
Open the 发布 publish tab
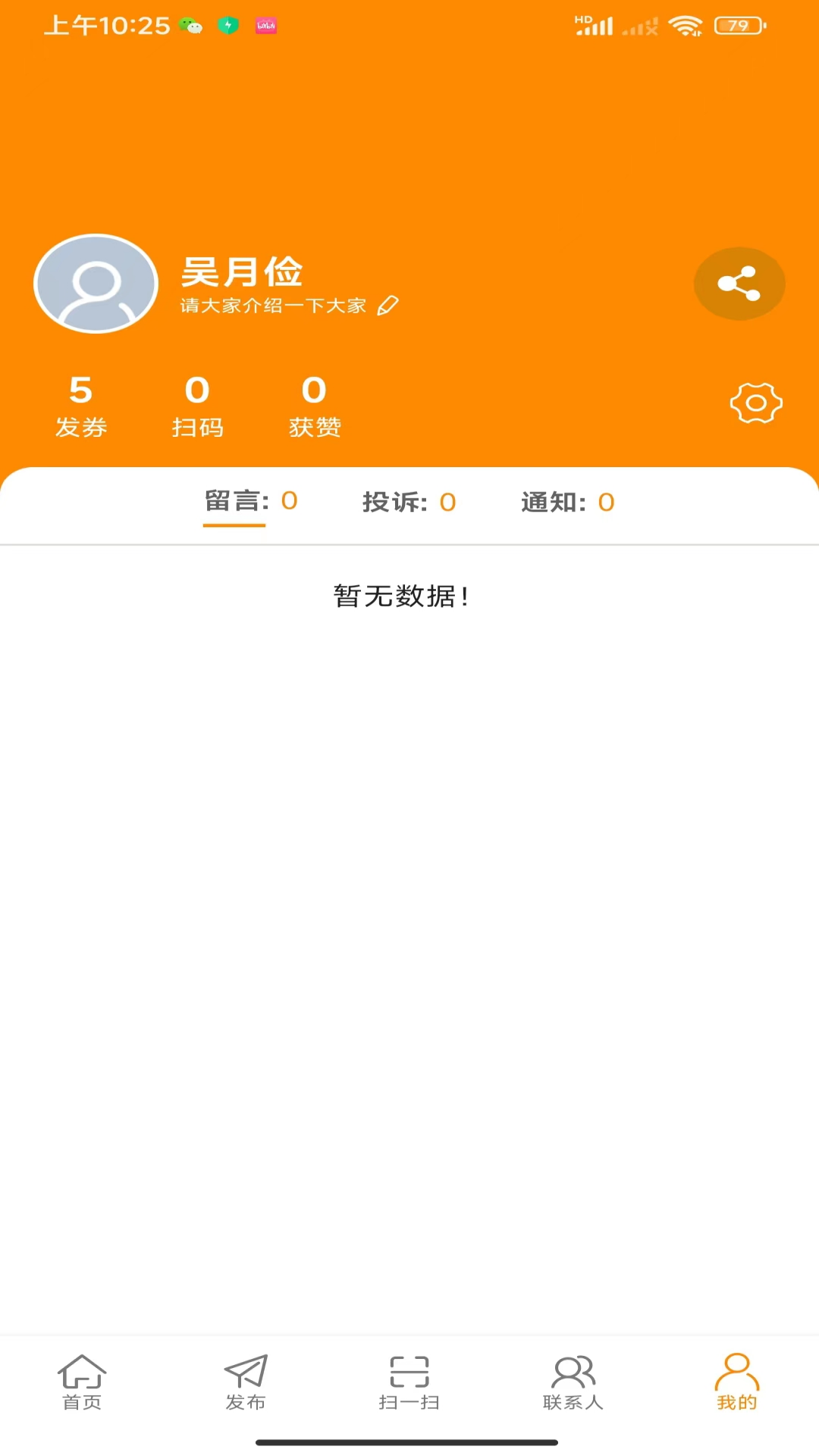click(246, 1382)
